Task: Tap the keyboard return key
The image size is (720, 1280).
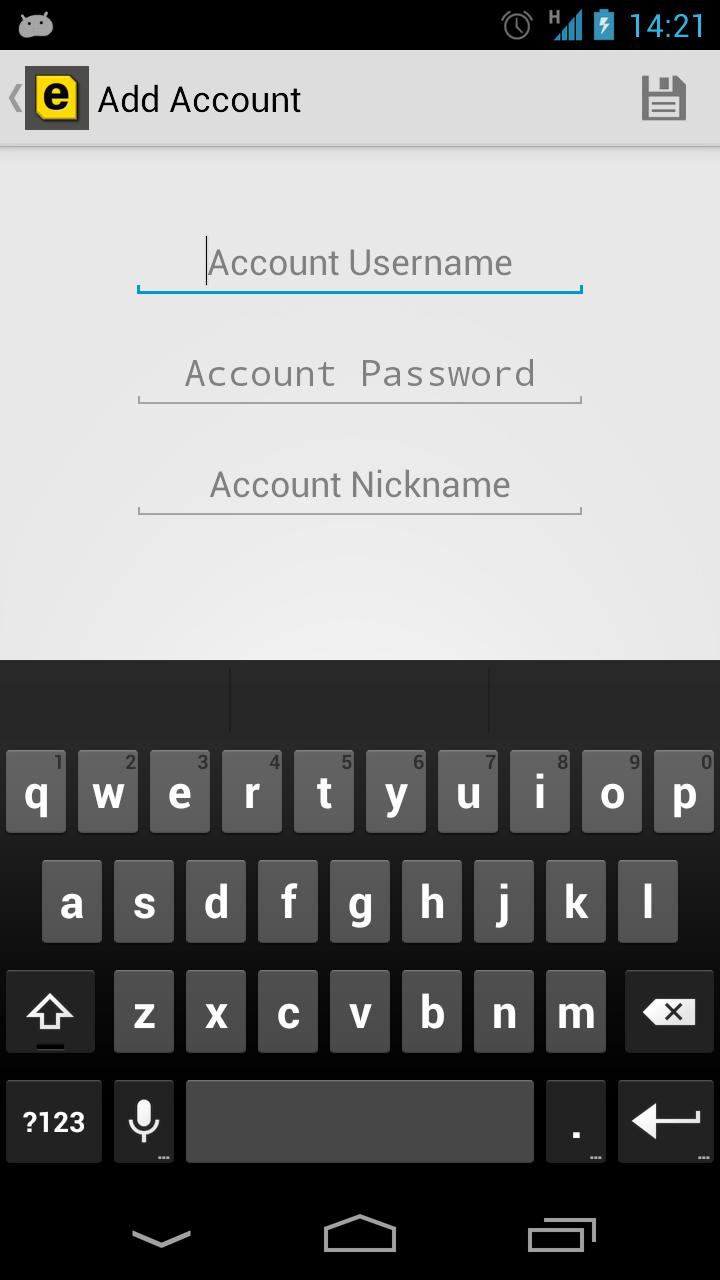Action: 666,1122
